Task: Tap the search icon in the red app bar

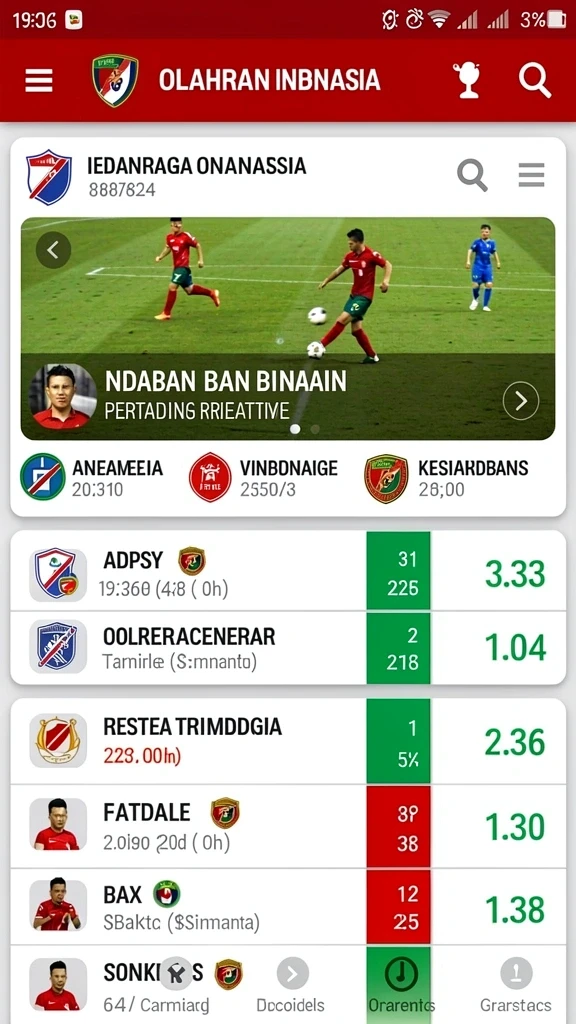Action: pos(535,80)
